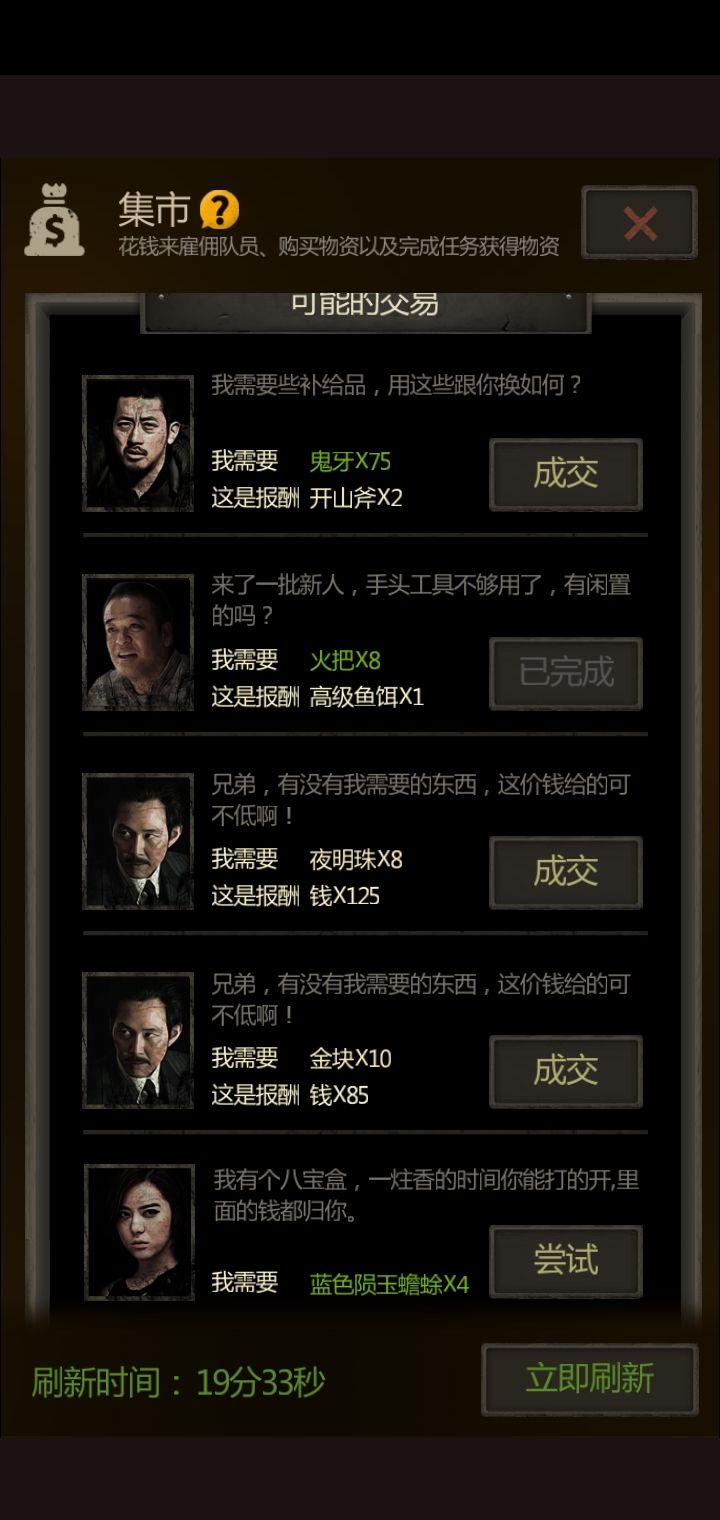Click the second trader's portrait
720x1520 pixels.
(138, 641)
